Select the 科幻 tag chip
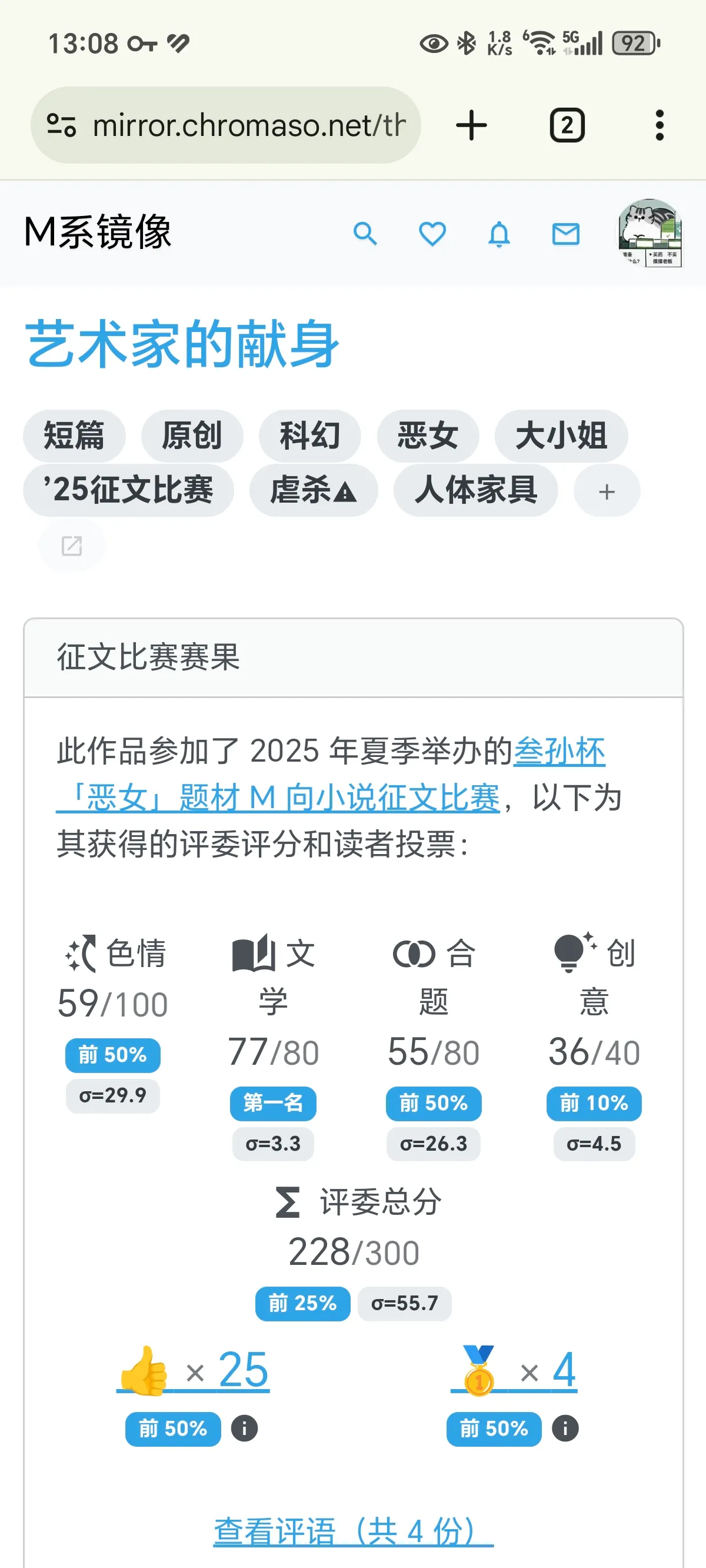This screenshot has width=706, height=1568. click(x=310, y=436)
